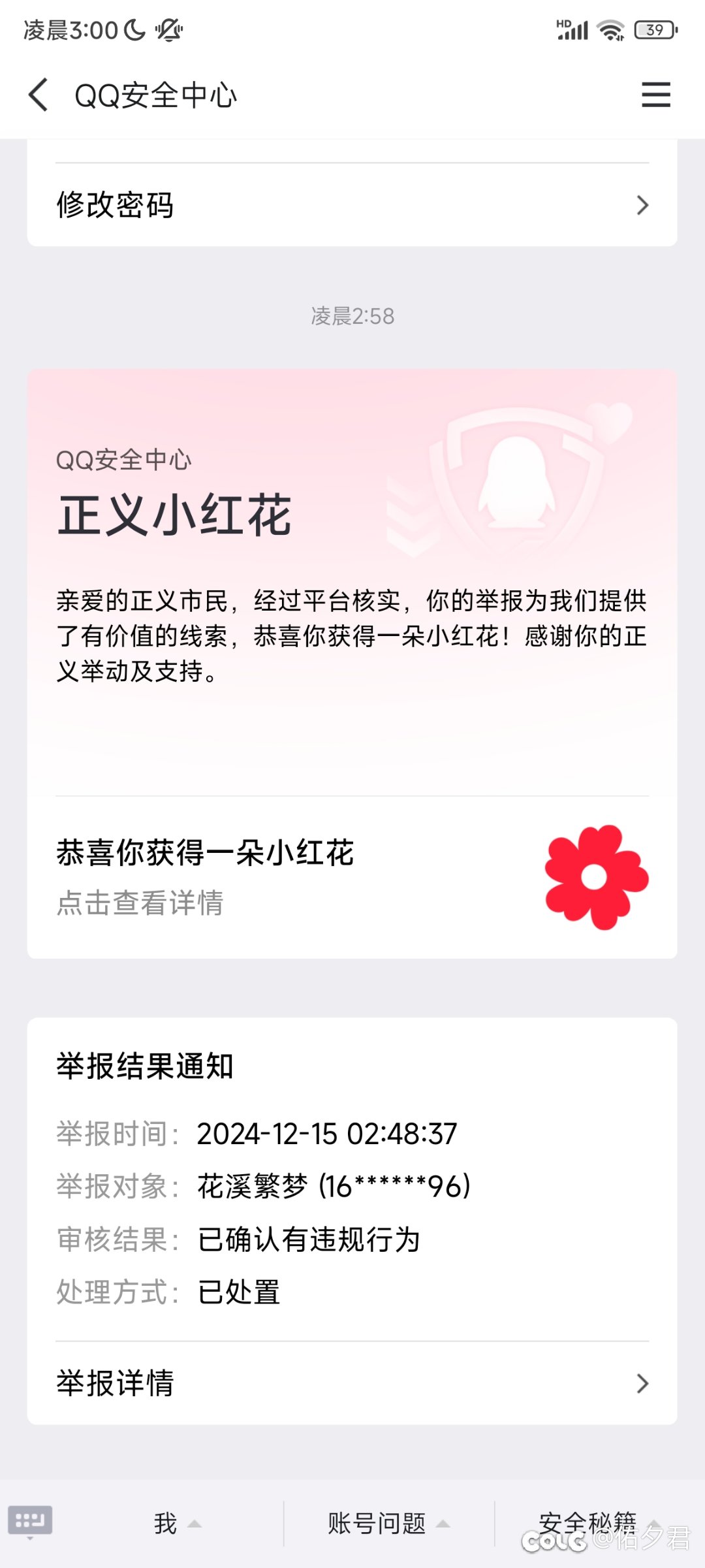This screenshot has width=705, height=1568.
Task: Expand the 我 bottom menu
Action: click(x=177, y=1524)
